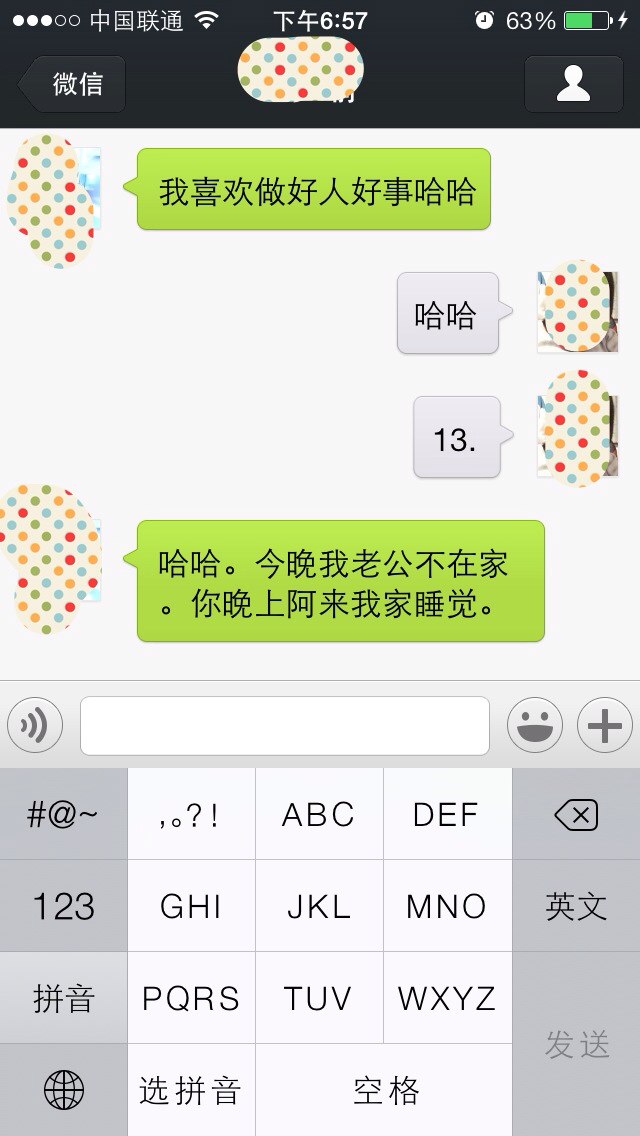Switch keyboard to 英文
The height and width of the screenshot is (1136, 640).
(x=576, y=906)
